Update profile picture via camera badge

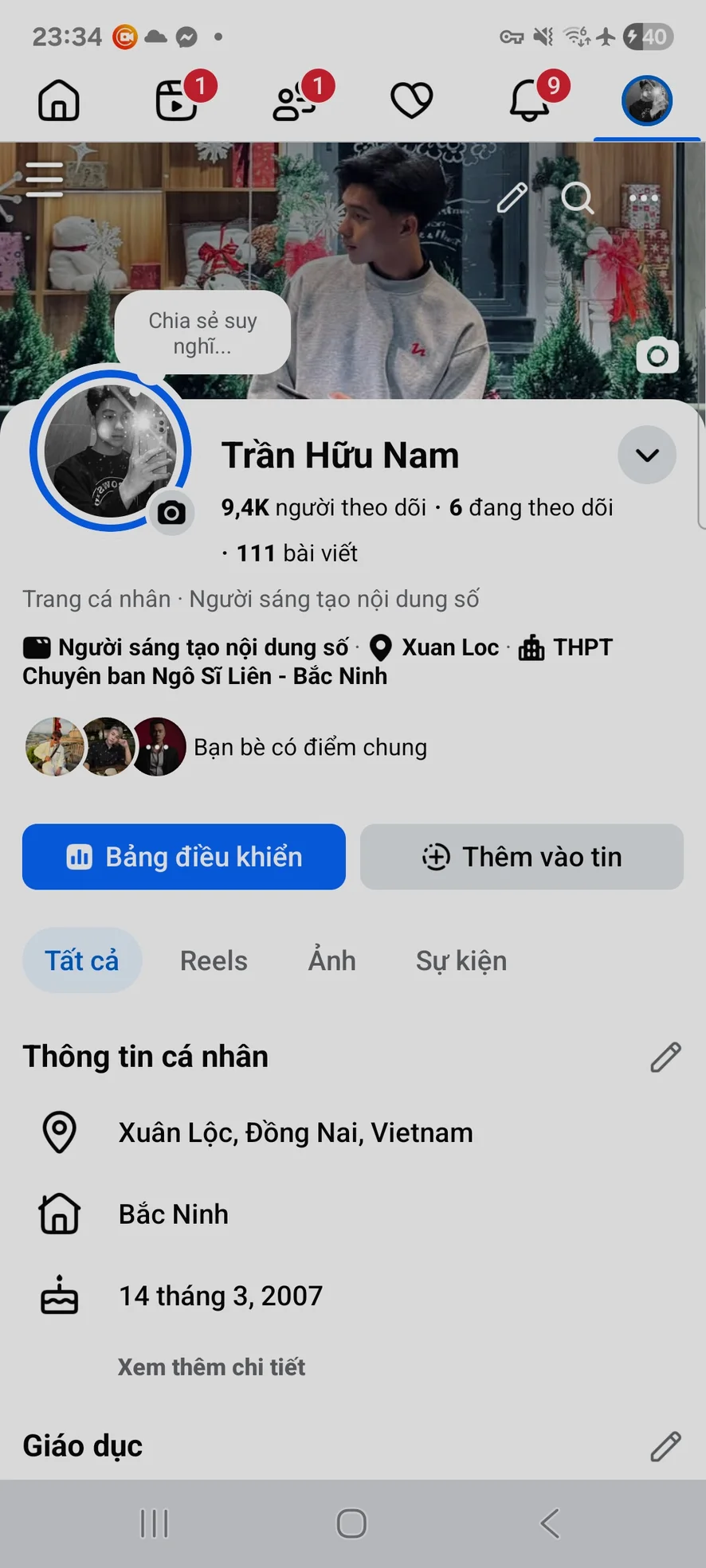[x=171, y=514]
